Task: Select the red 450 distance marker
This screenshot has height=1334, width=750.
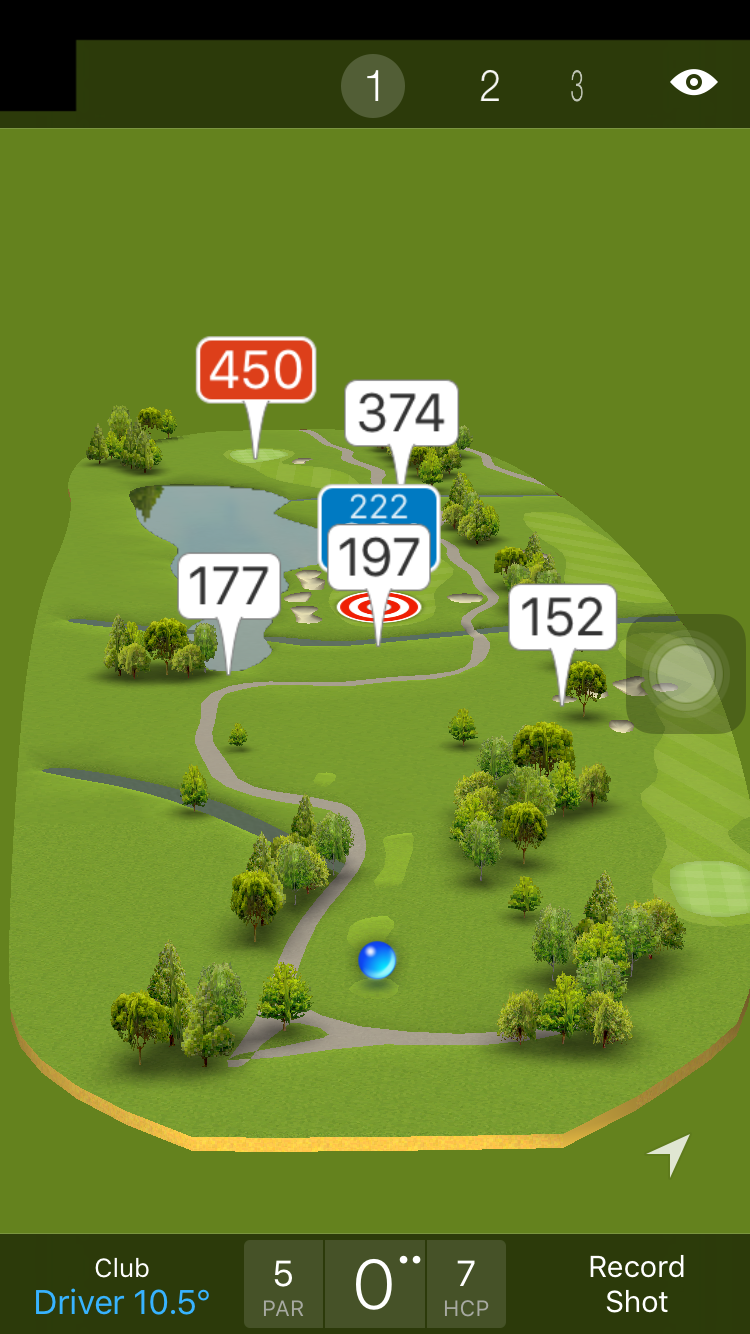Action: pyautogui.click(x=256, y=370)
